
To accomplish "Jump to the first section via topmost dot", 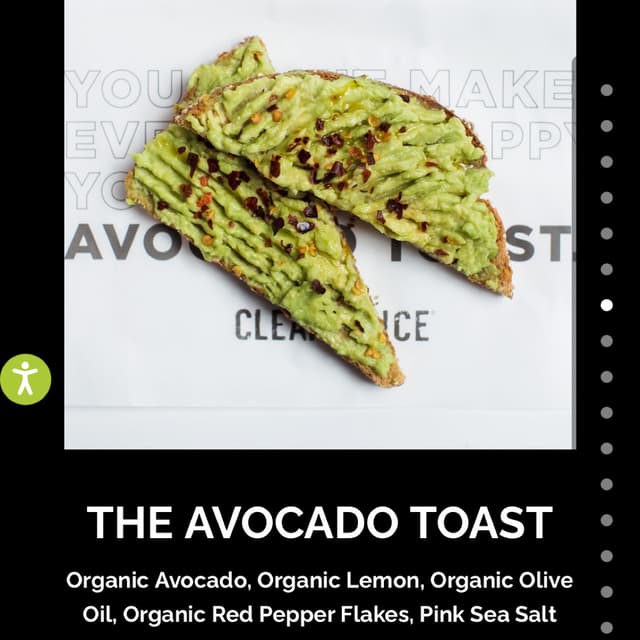I will point(606,90).
